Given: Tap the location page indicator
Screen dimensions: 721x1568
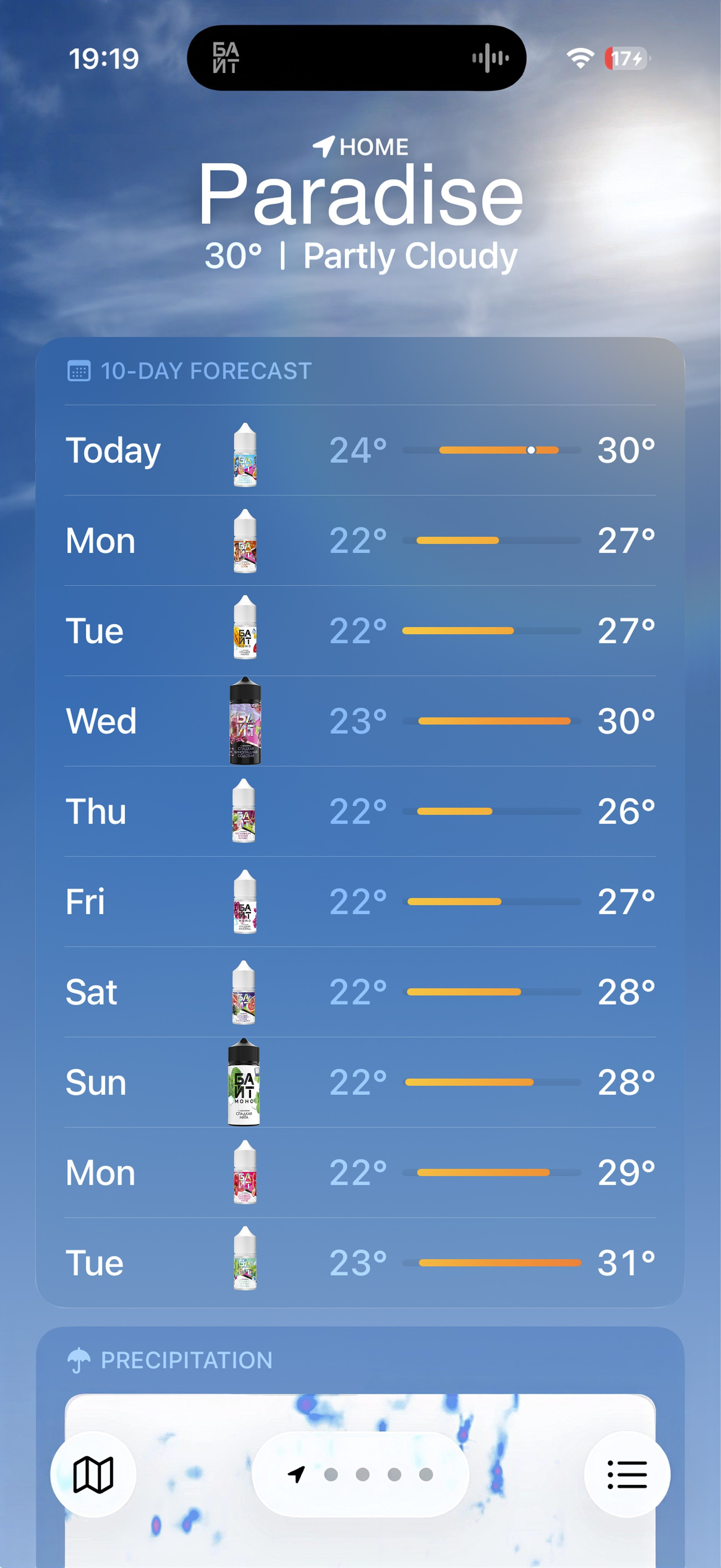Looking at the screenshot, I should point(360,1474).
